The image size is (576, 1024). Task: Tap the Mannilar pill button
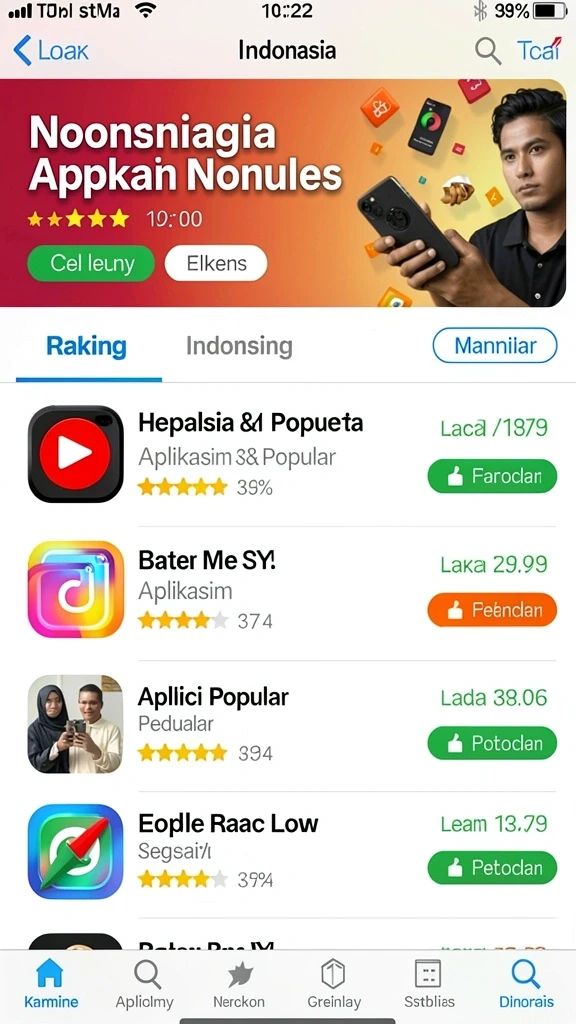495,345
